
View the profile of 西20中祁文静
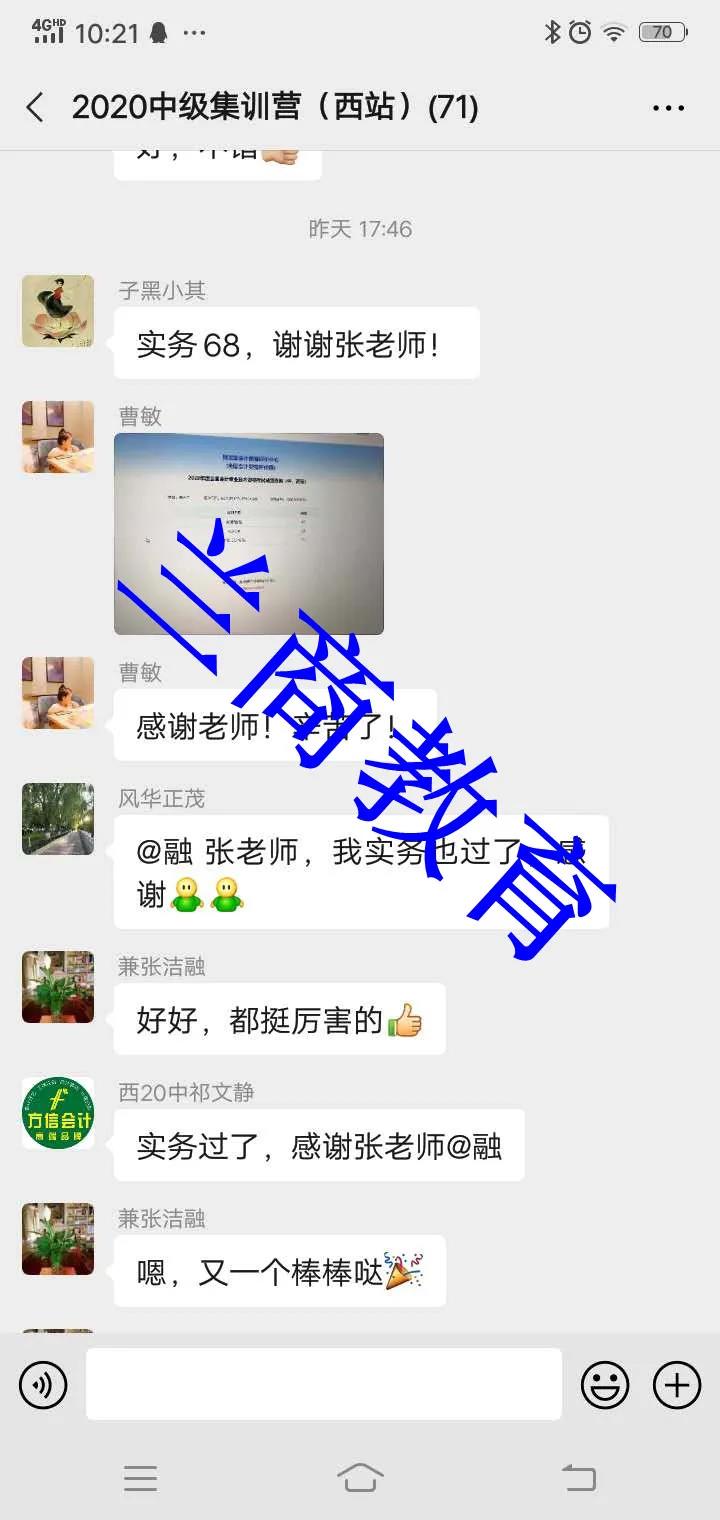click(58, 1113)
